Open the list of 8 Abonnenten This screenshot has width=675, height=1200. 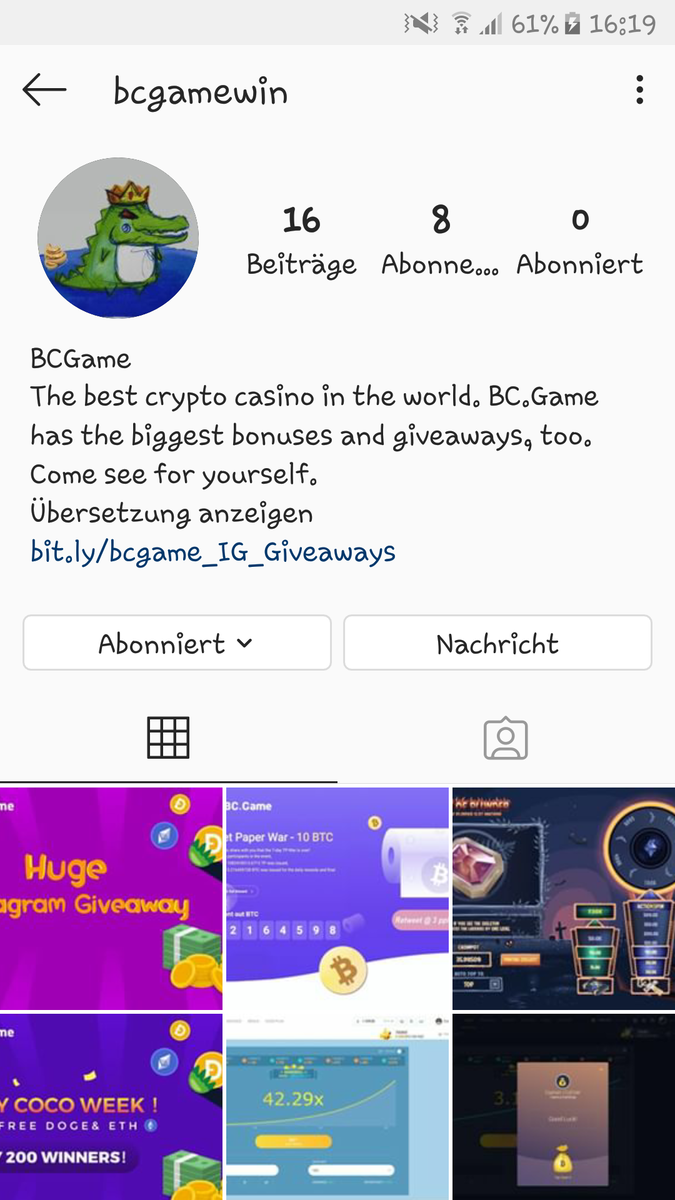(441, 240)
